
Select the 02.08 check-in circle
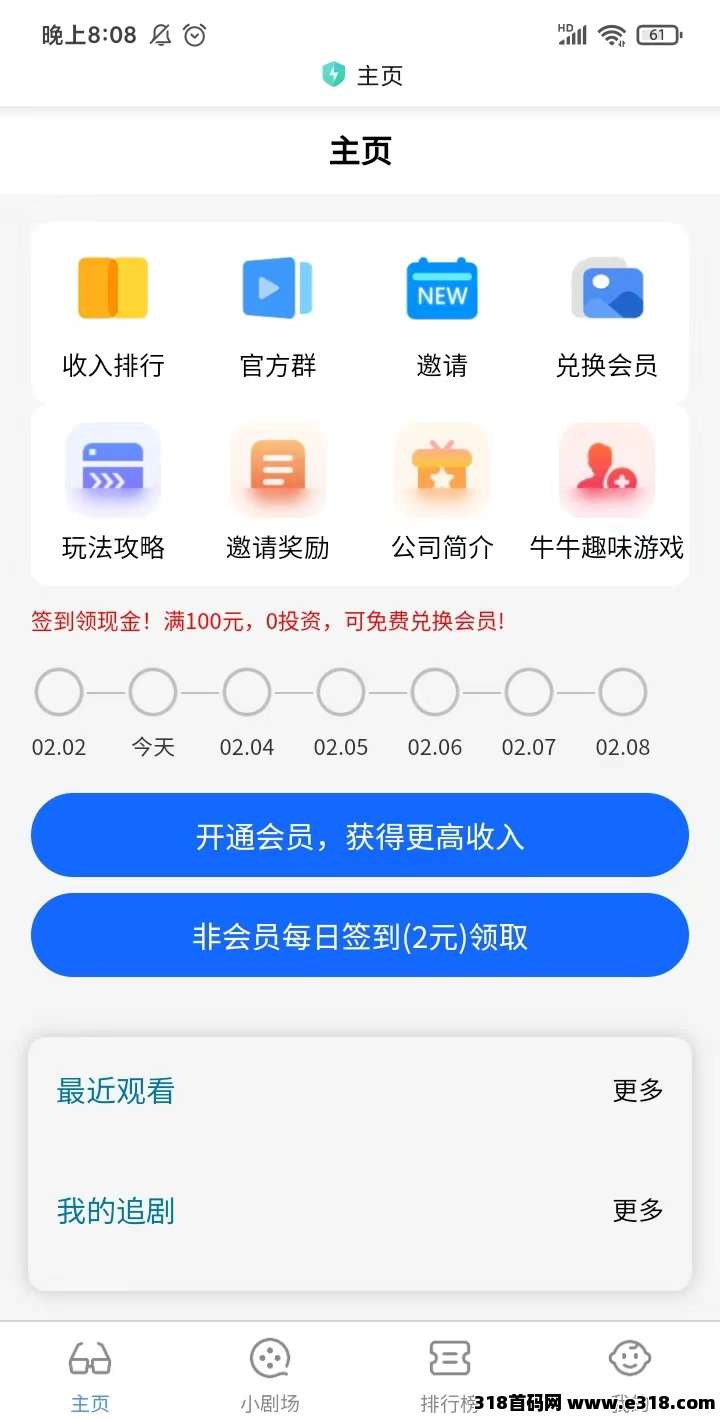click(x=623, y=691)
